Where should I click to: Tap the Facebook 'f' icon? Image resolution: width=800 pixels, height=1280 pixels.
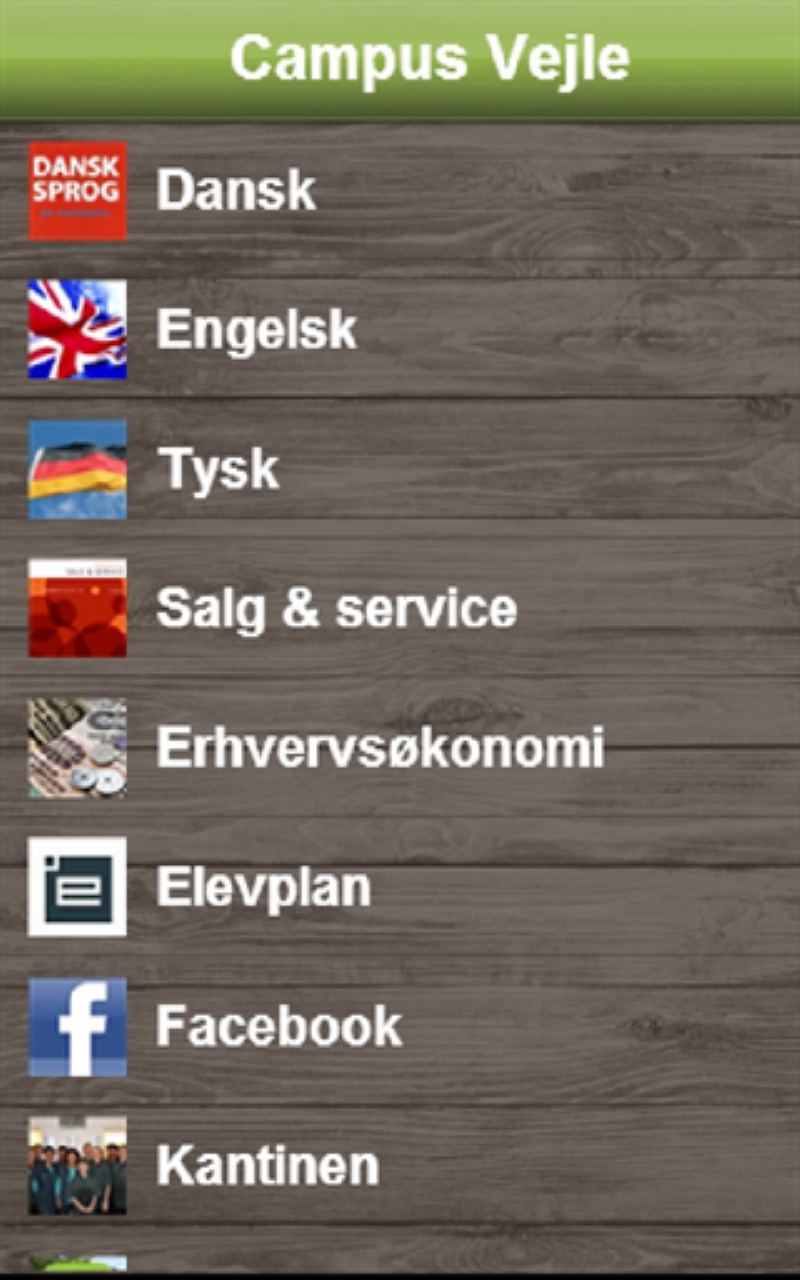tap(77, 1023)
